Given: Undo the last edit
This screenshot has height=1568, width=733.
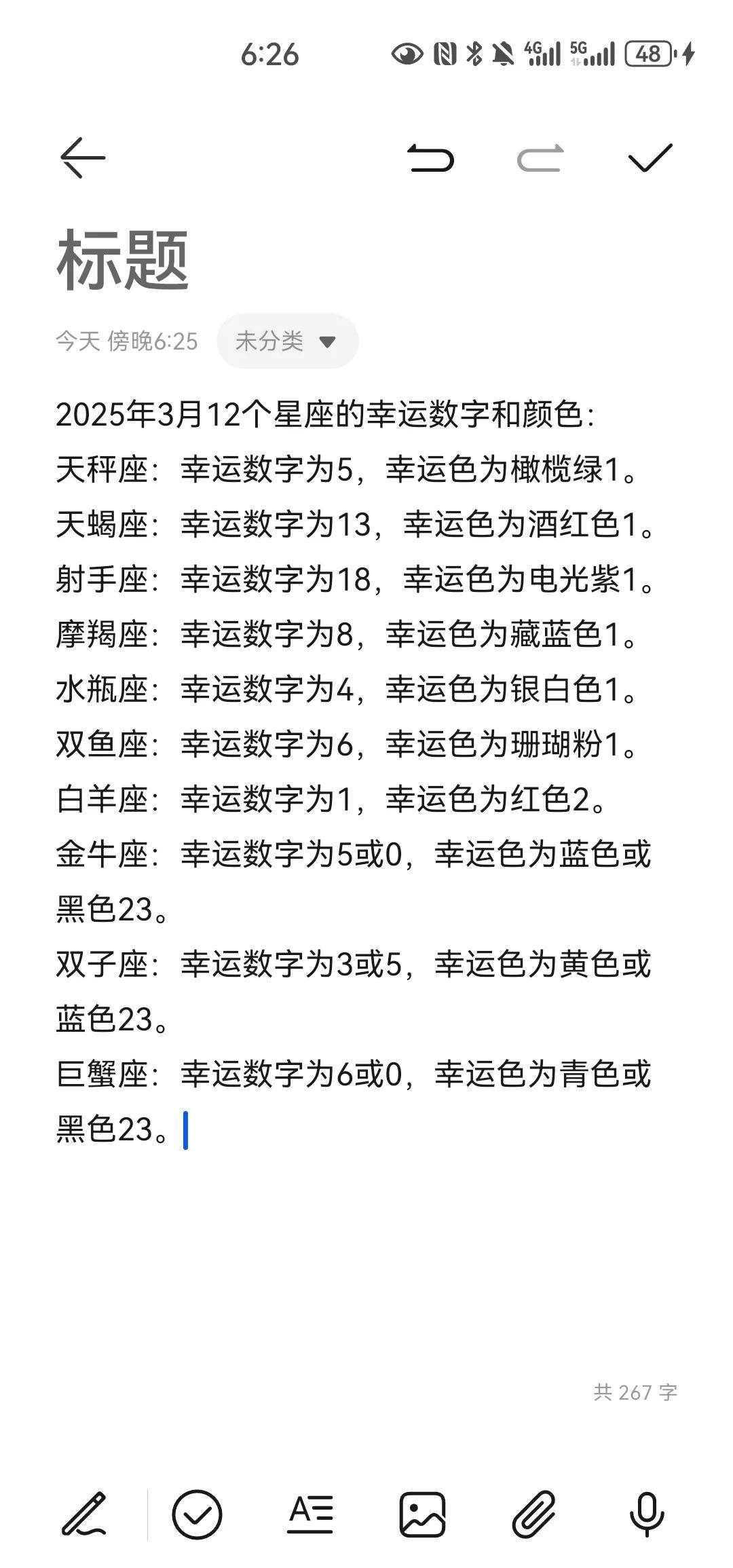Looking at the screenshot, I should pos(431,158).
